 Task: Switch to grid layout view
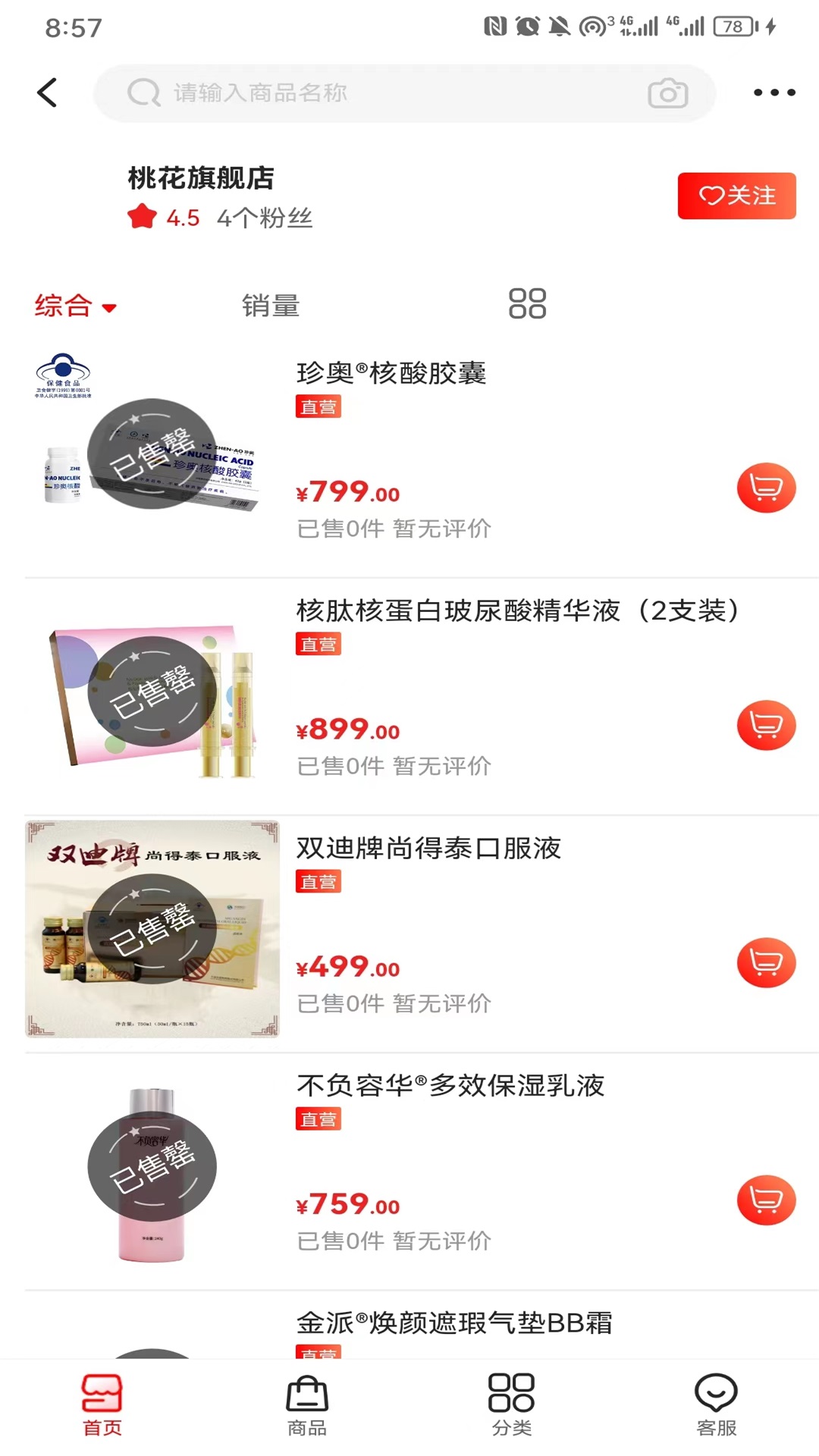coord(527,303)
